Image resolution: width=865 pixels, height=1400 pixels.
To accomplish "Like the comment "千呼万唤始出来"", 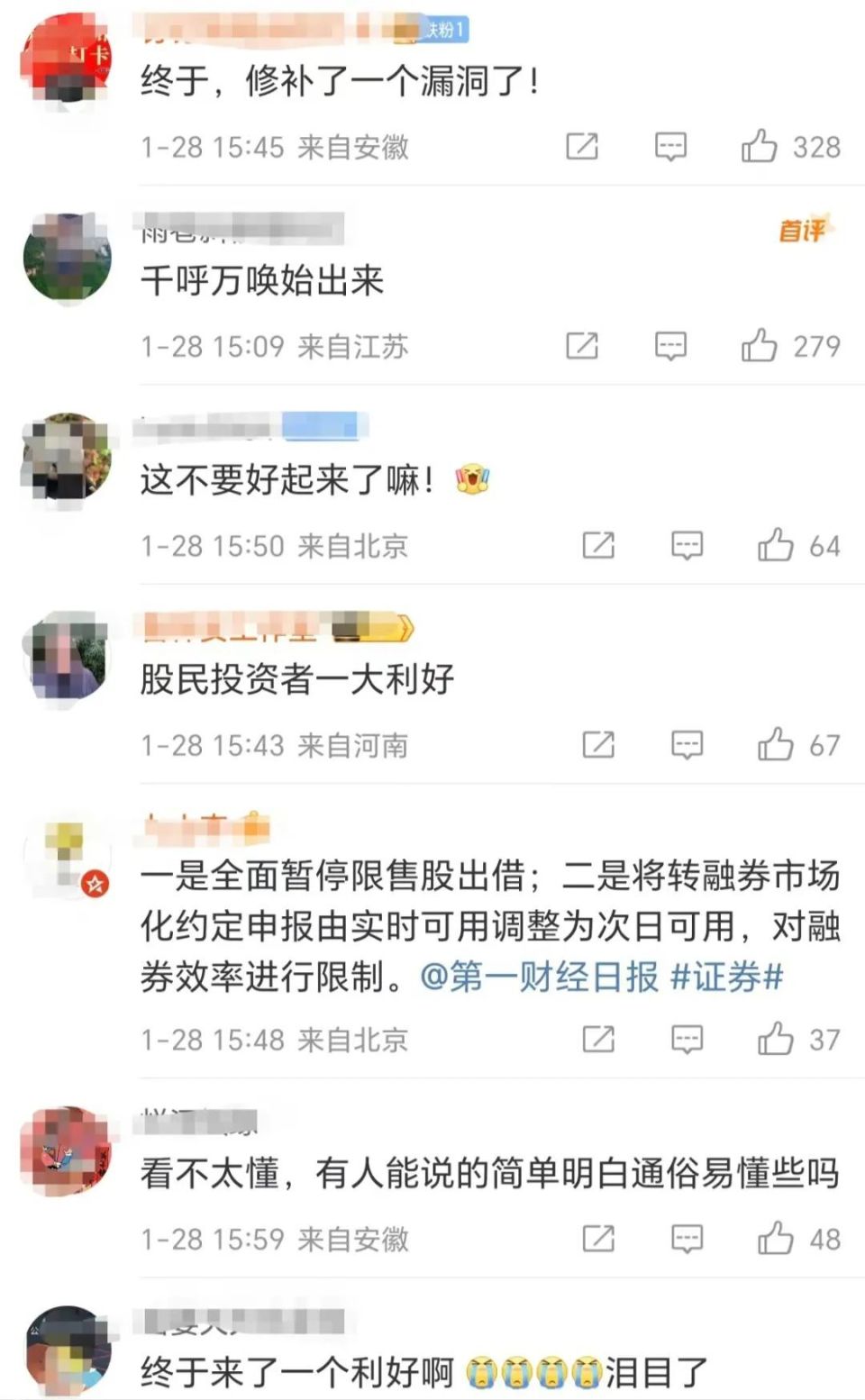I will pyautogui.click(x=759, y=345).
